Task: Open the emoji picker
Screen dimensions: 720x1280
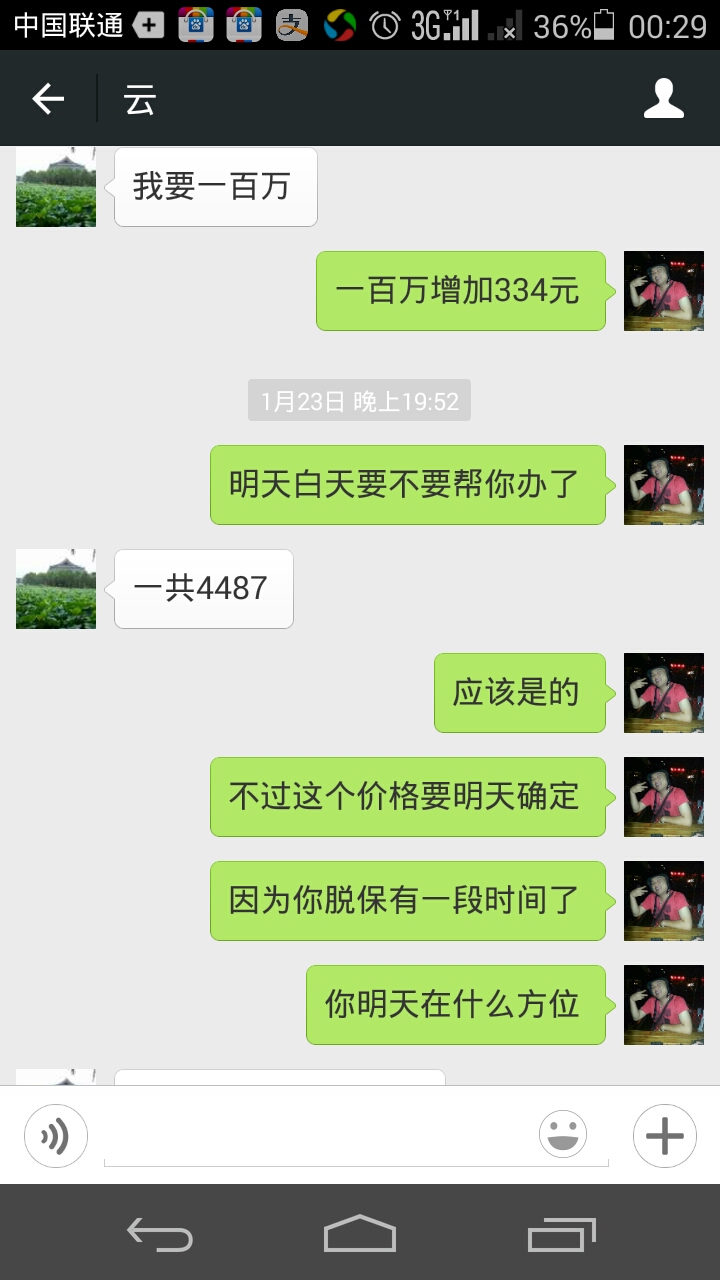Action: click(563, 1135)
